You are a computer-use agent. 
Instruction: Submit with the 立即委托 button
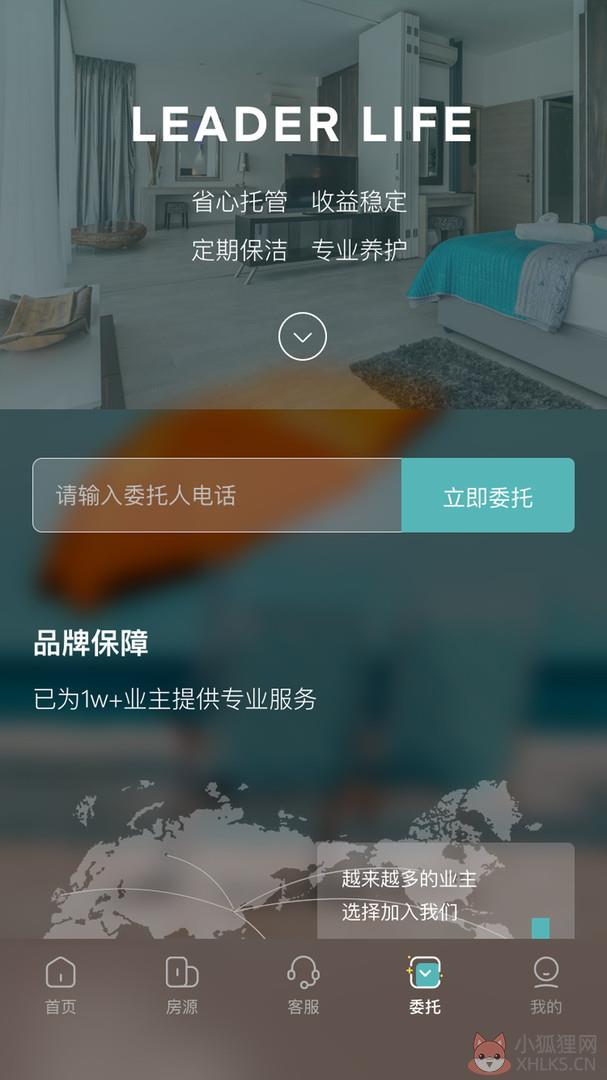(x=488, y=495)
